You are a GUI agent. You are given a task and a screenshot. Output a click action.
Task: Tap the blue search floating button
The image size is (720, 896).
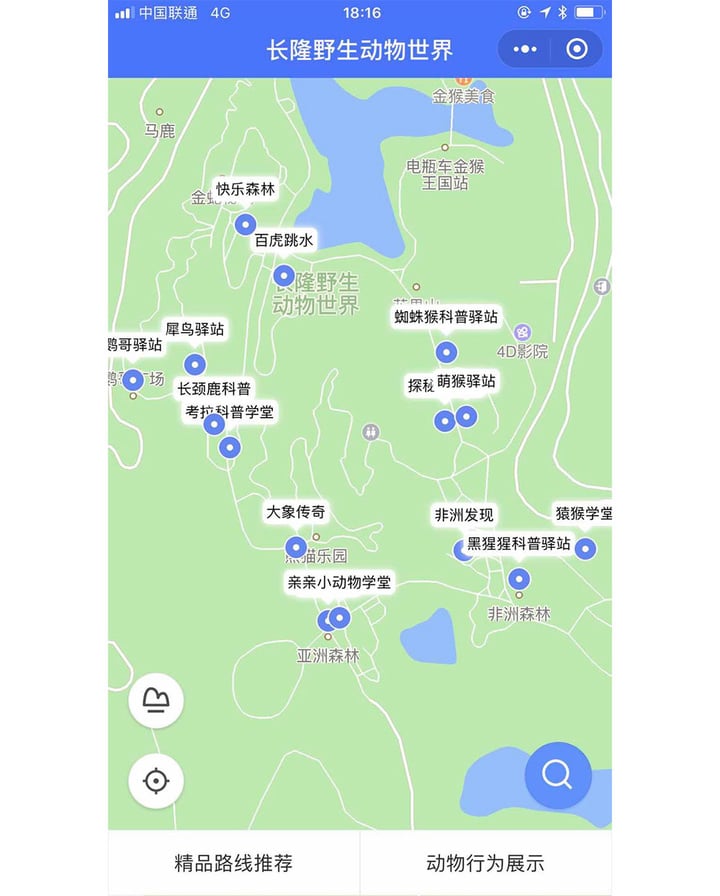pos(557,775)
